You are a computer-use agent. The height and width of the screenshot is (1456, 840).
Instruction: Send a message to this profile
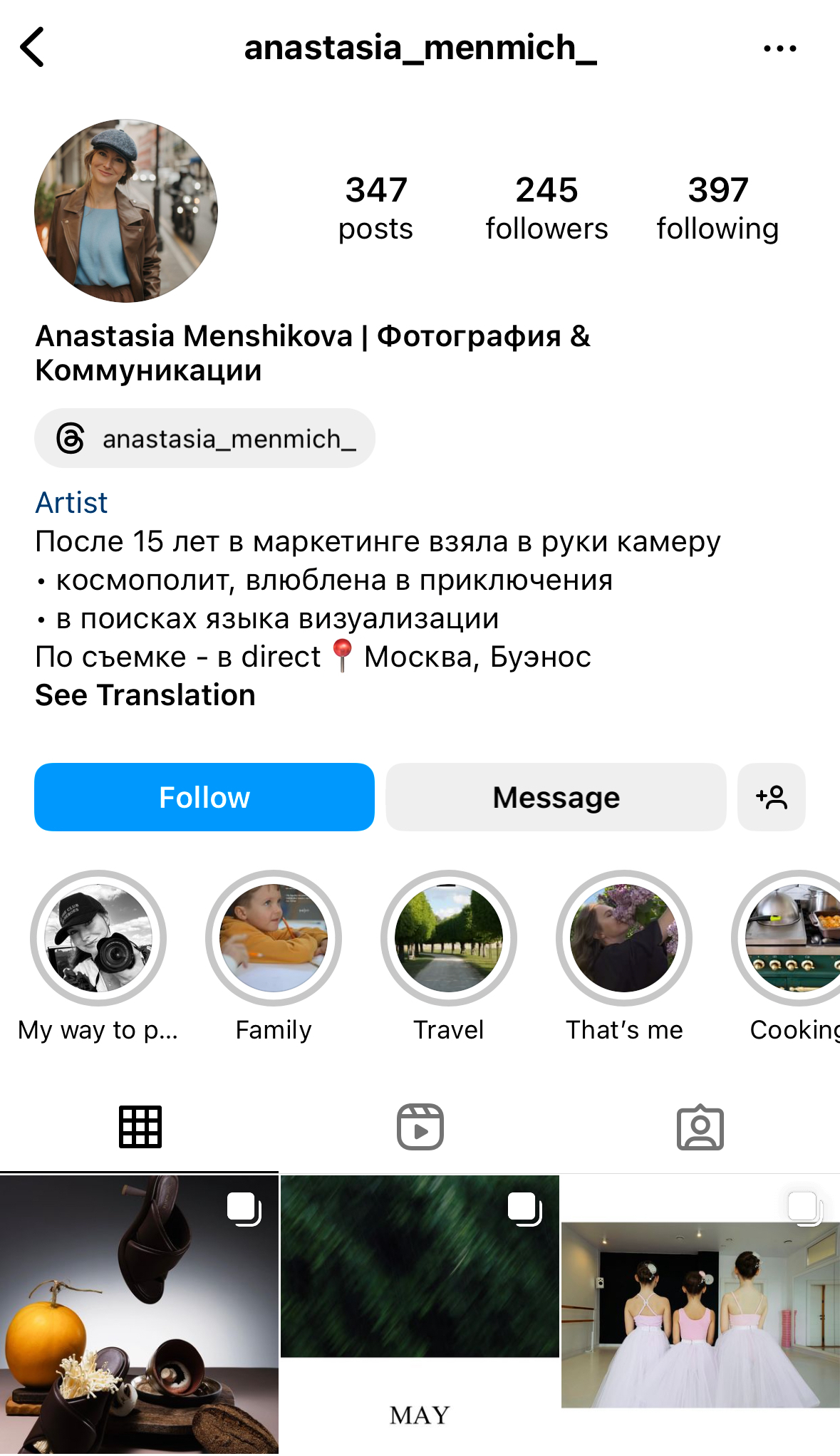click(x=556, y=797)
